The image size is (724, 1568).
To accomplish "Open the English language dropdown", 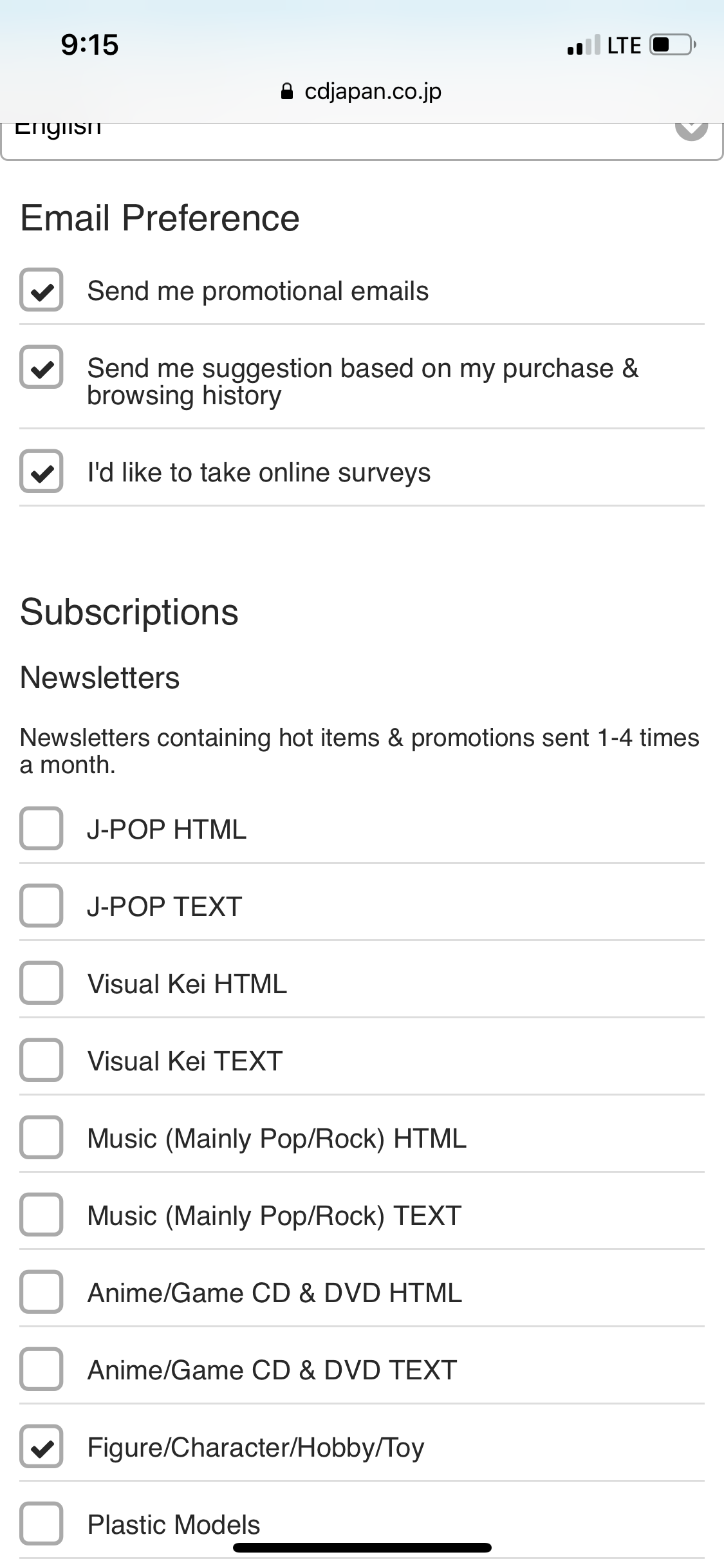I will pos(362,140).
